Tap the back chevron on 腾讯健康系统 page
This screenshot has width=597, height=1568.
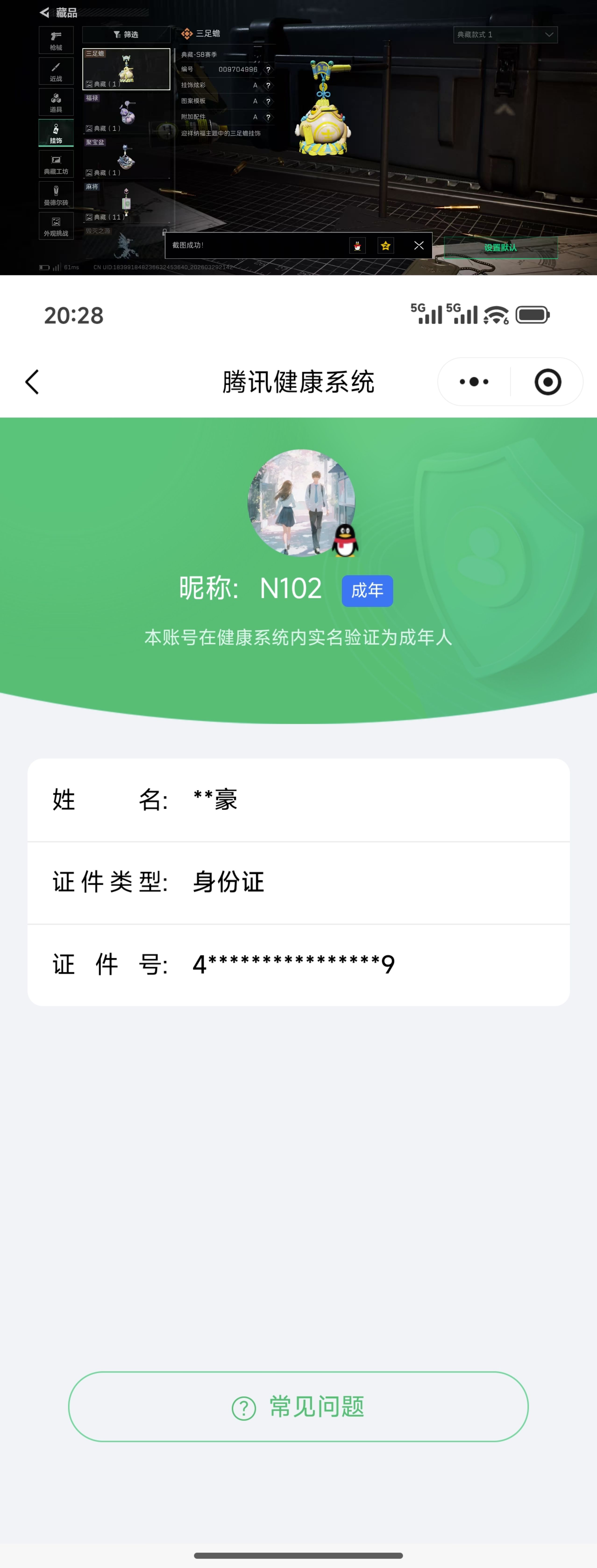(x=32, y=382)
